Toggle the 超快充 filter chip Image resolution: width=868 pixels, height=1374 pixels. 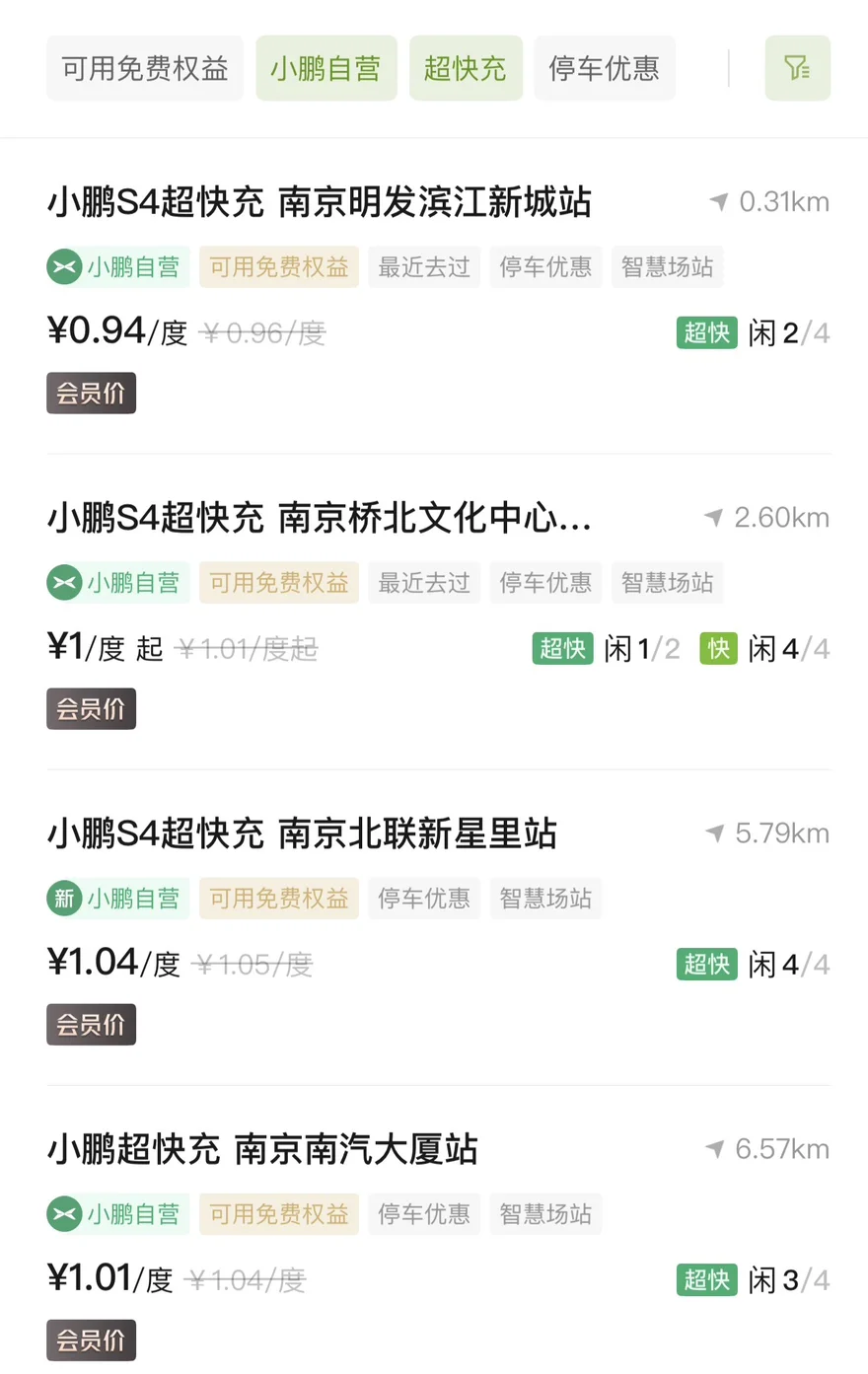[466, 68]
